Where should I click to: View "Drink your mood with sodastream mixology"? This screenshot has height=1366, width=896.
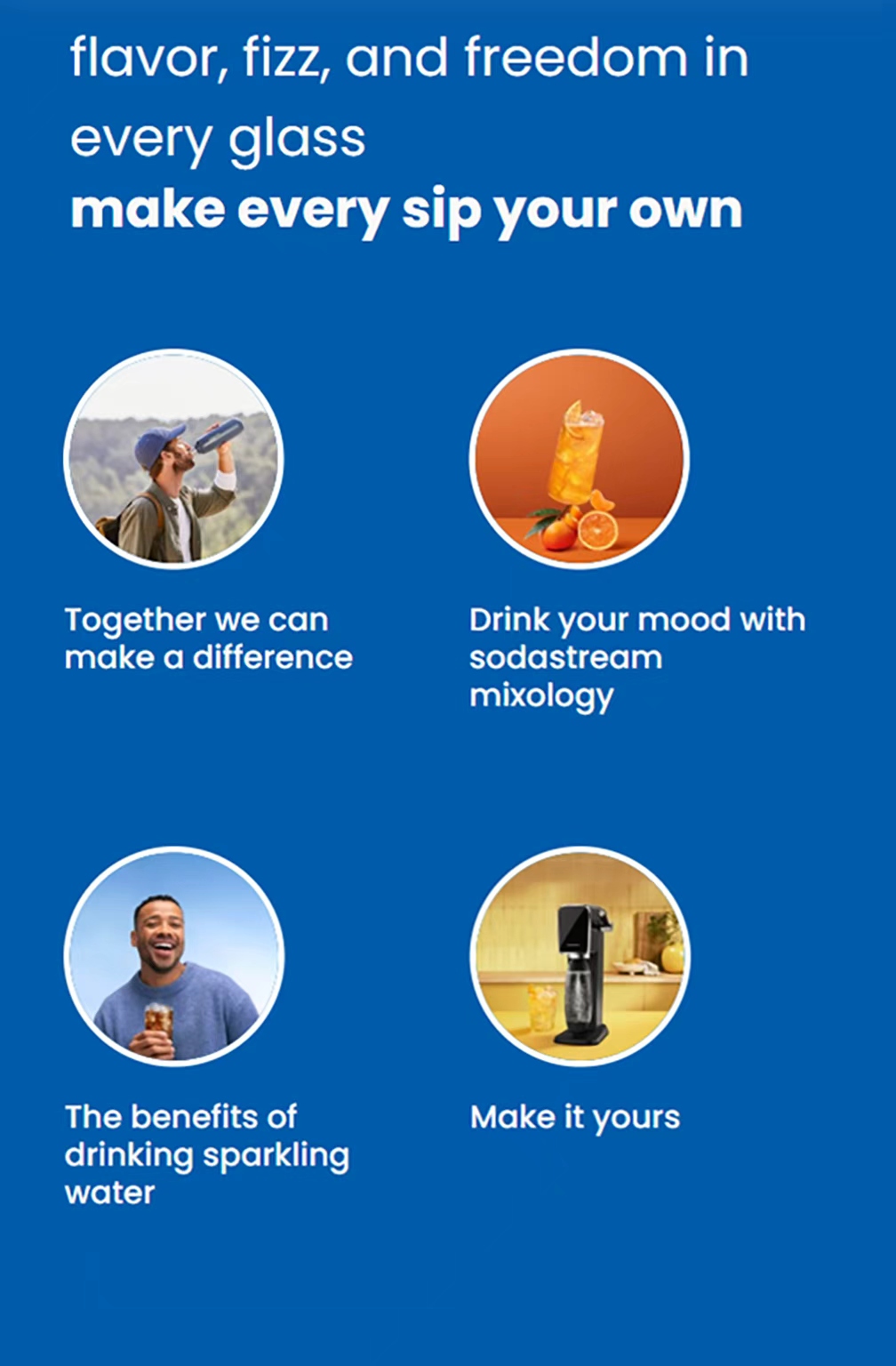[580, 460]
